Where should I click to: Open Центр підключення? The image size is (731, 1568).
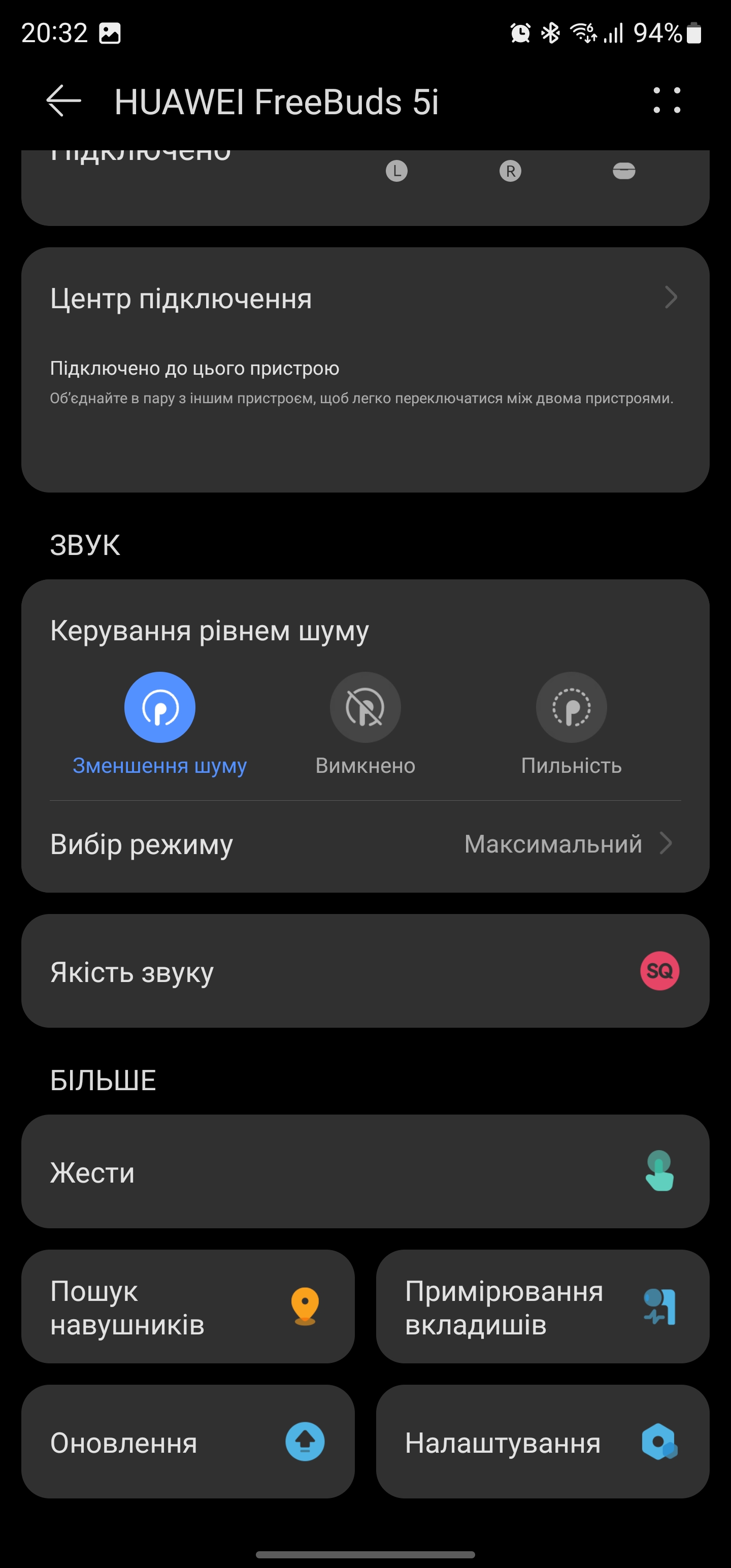[x=365, y=298]
